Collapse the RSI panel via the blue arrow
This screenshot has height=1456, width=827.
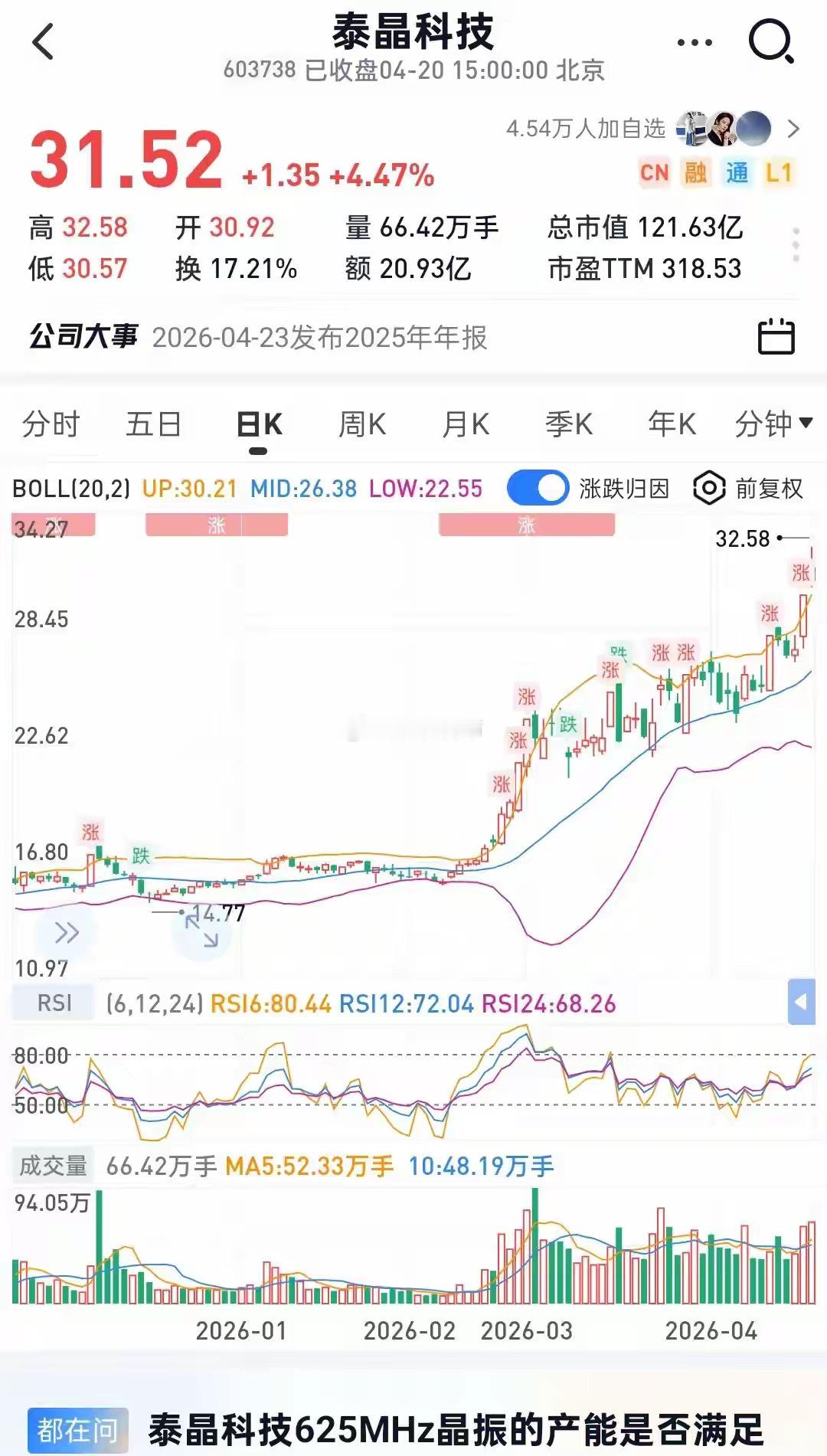800,1002
